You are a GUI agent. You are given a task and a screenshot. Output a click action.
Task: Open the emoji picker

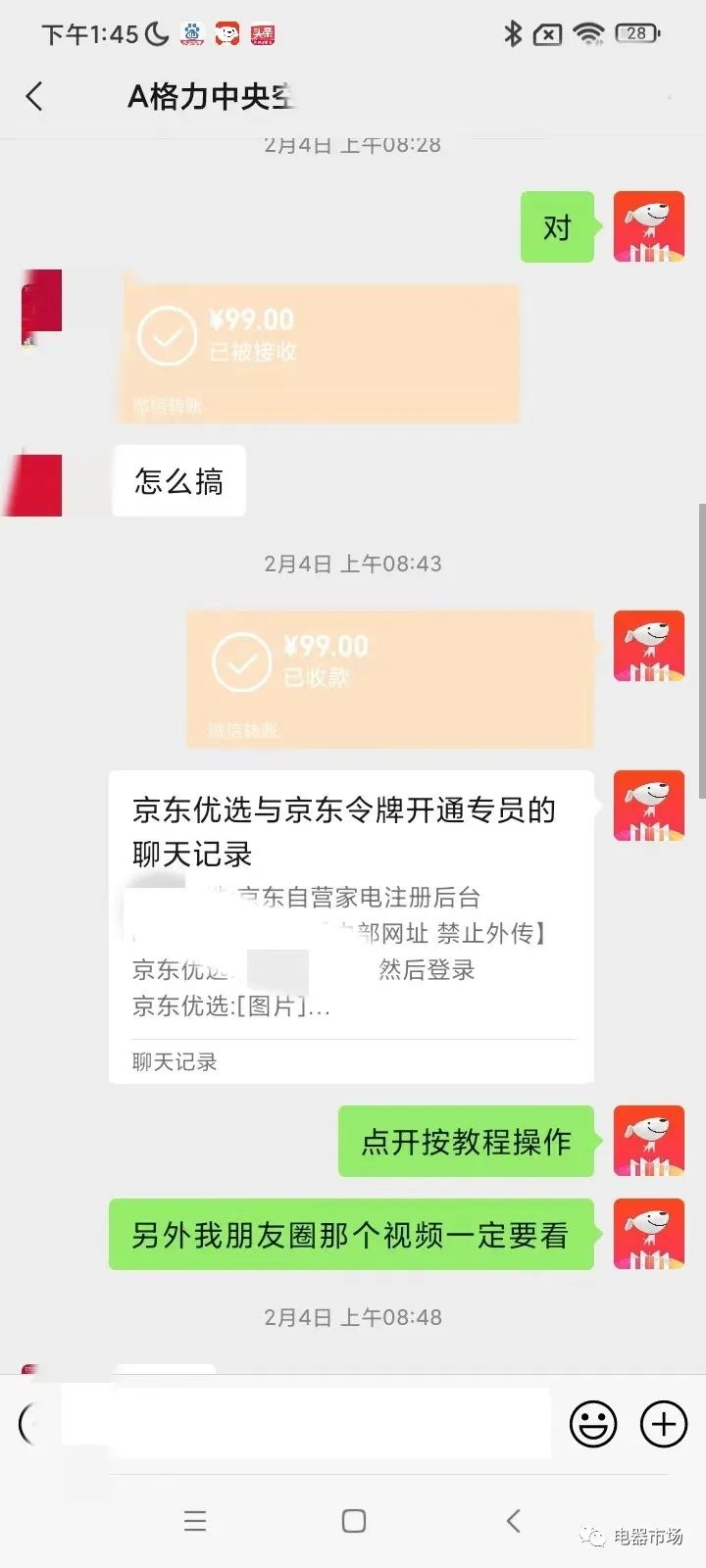pyautogui.click(x=593, y=1423)
